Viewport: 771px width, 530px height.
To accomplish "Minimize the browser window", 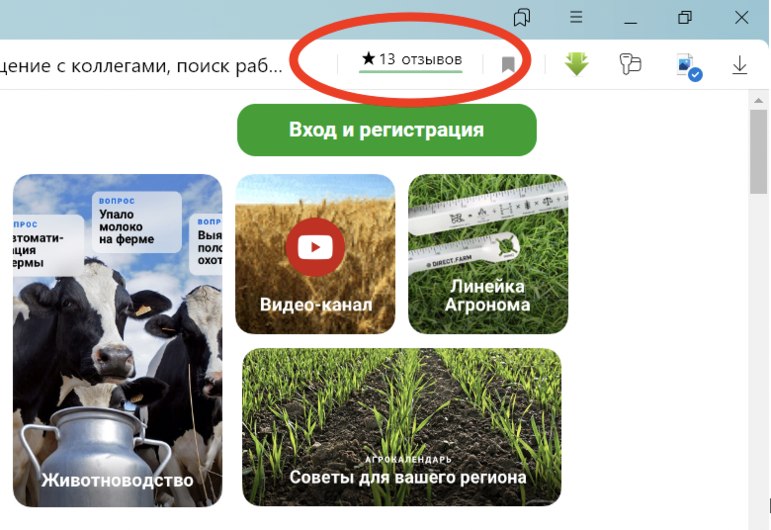I will [631, 17].
